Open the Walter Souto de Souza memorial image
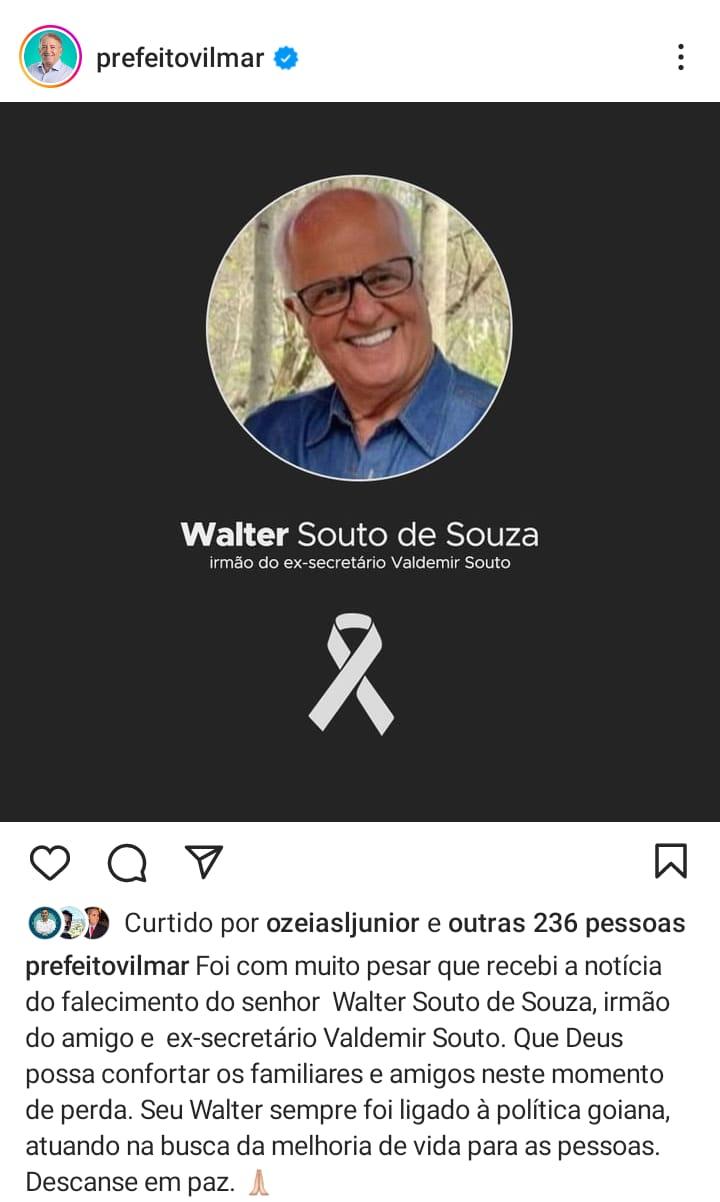Screen dimensions: 720x1202 [360, 460]
